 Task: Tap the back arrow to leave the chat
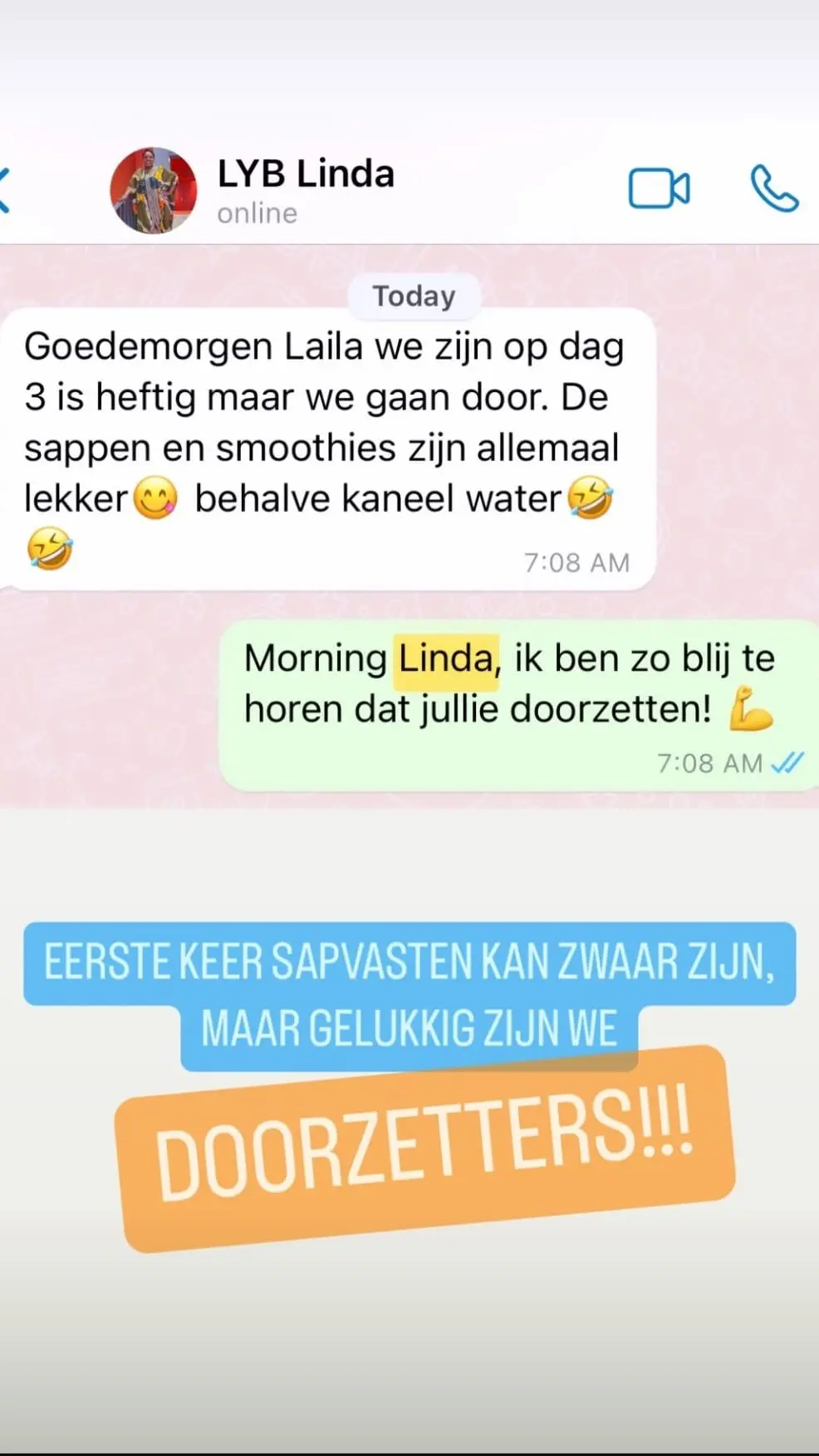7,189
